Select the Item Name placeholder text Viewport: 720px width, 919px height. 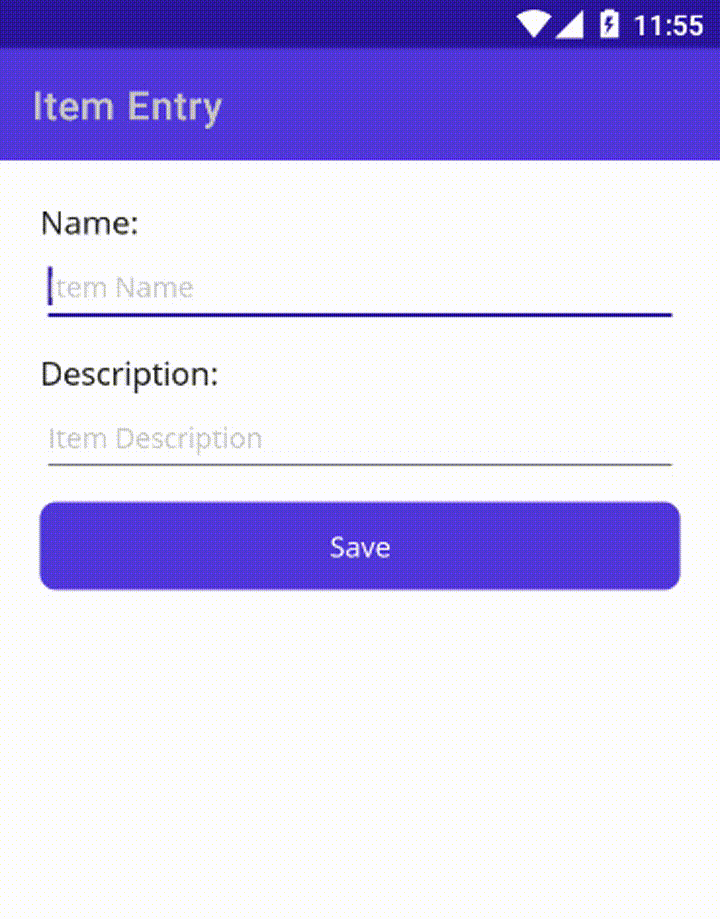(121, 288)
